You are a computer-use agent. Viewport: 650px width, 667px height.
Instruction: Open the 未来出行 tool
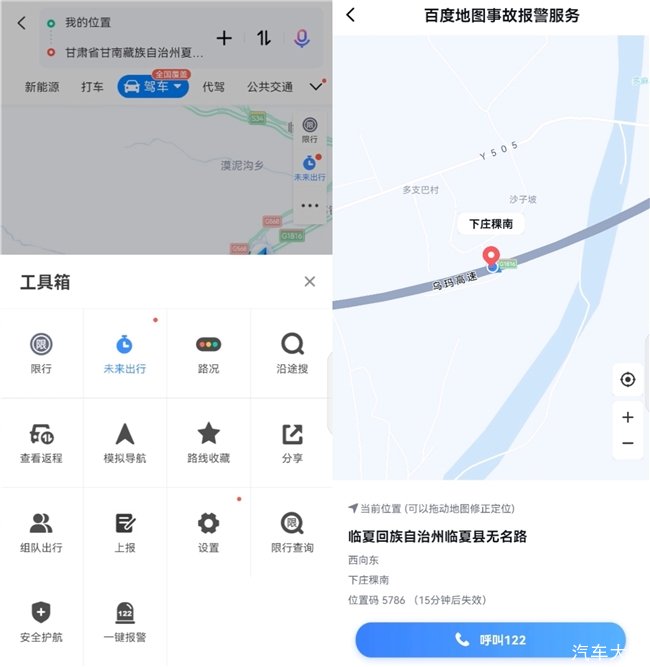tap(124, 352)
